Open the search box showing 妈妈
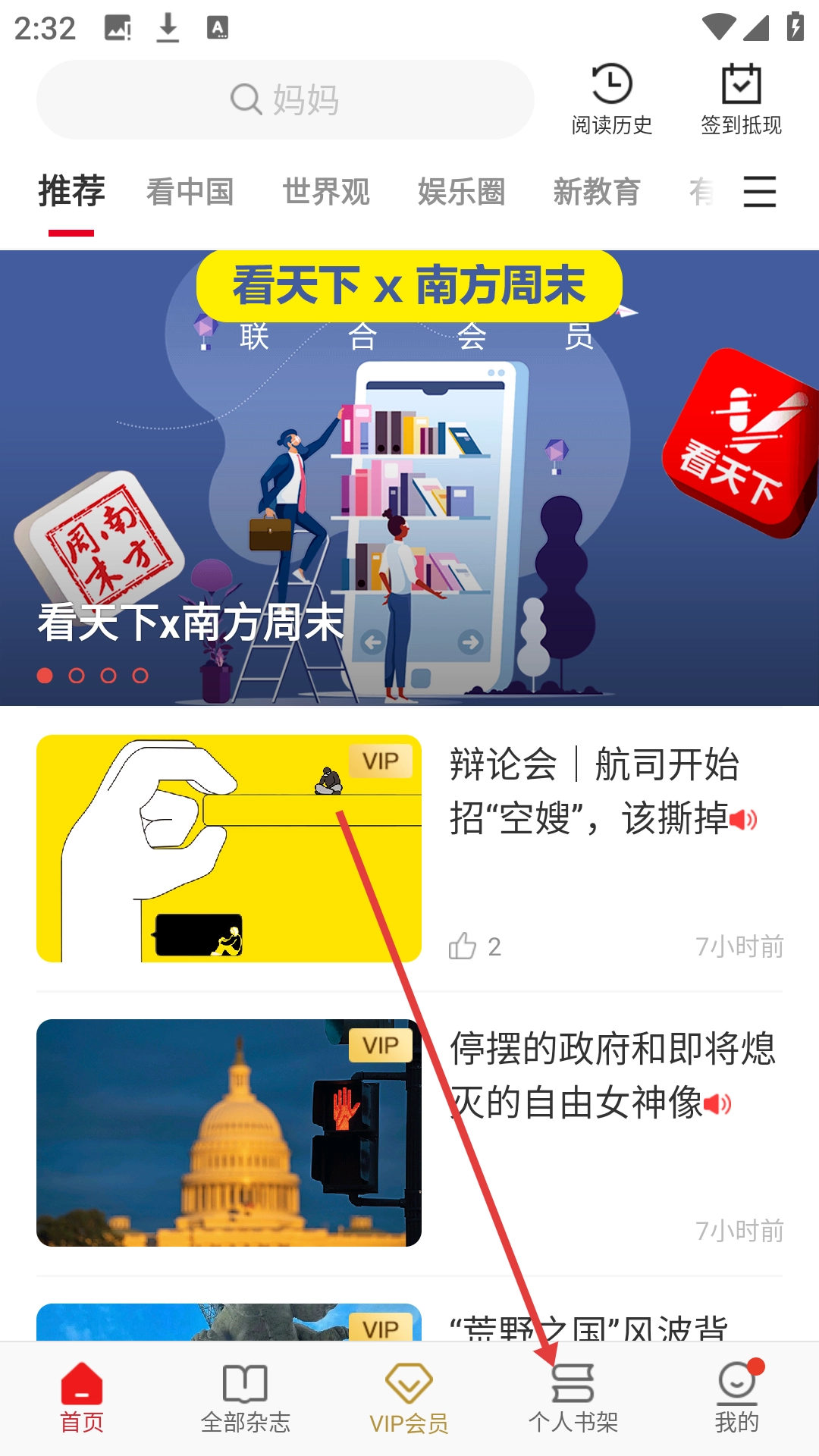Viewport: 819px width, 1456px height. click(285, 99)
